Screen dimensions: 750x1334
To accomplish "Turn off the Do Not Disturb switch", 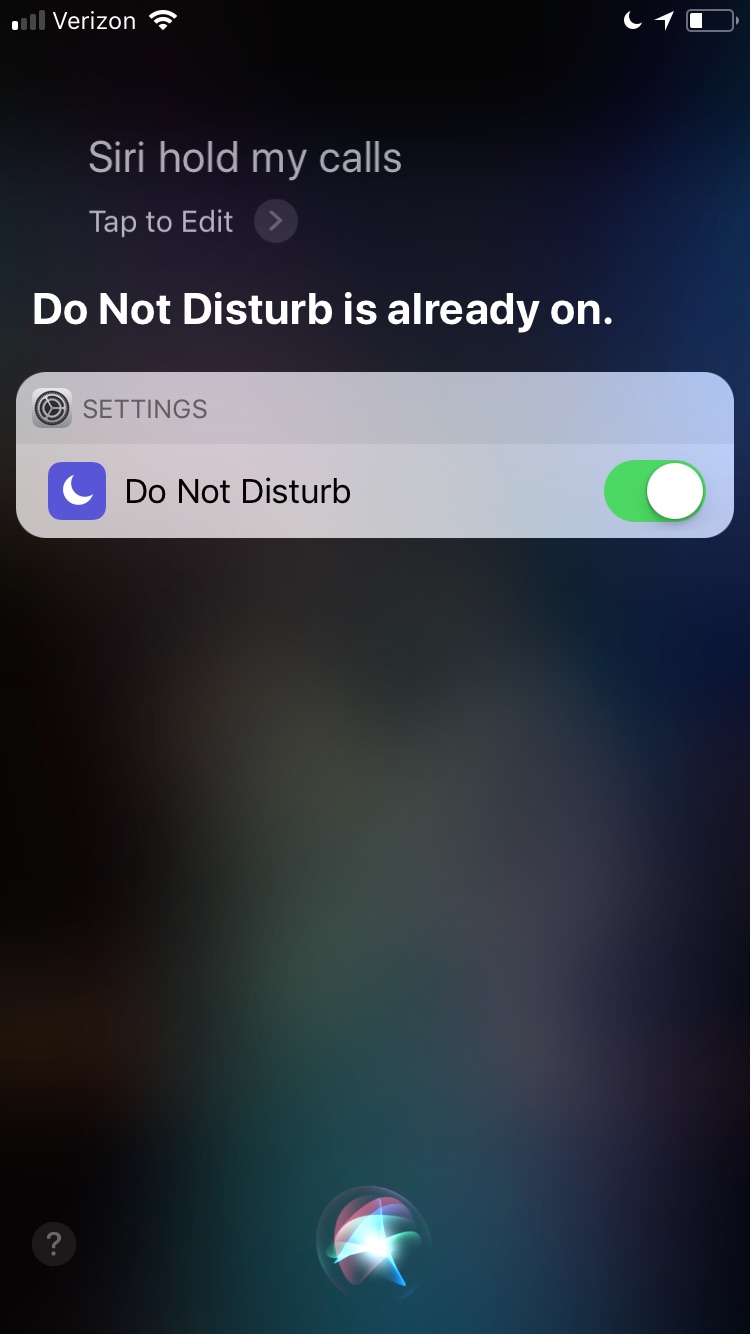I will pyautogui.click(x=655, y=491).
